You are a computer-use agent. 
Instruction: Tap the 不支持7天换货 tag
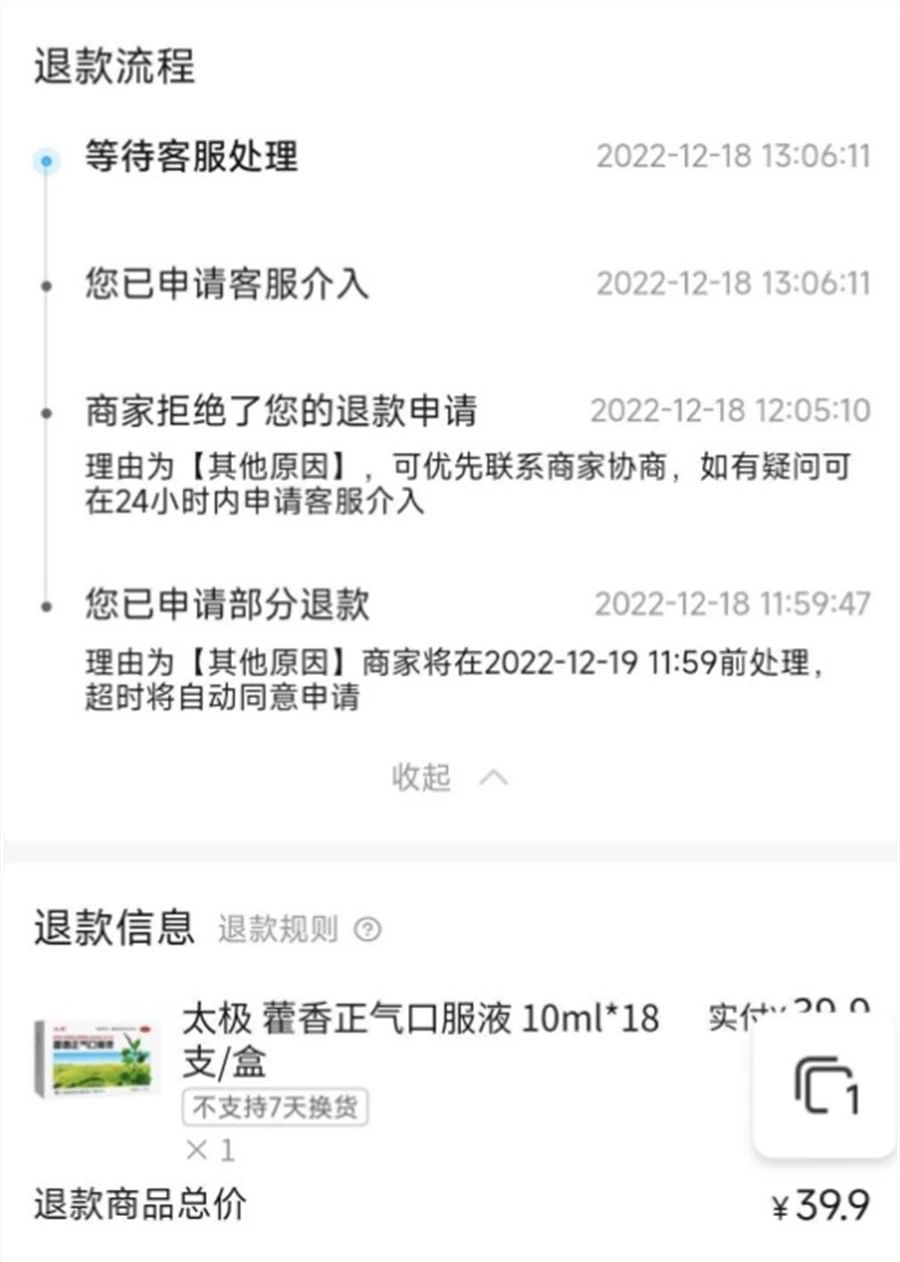click(274, 1107)
